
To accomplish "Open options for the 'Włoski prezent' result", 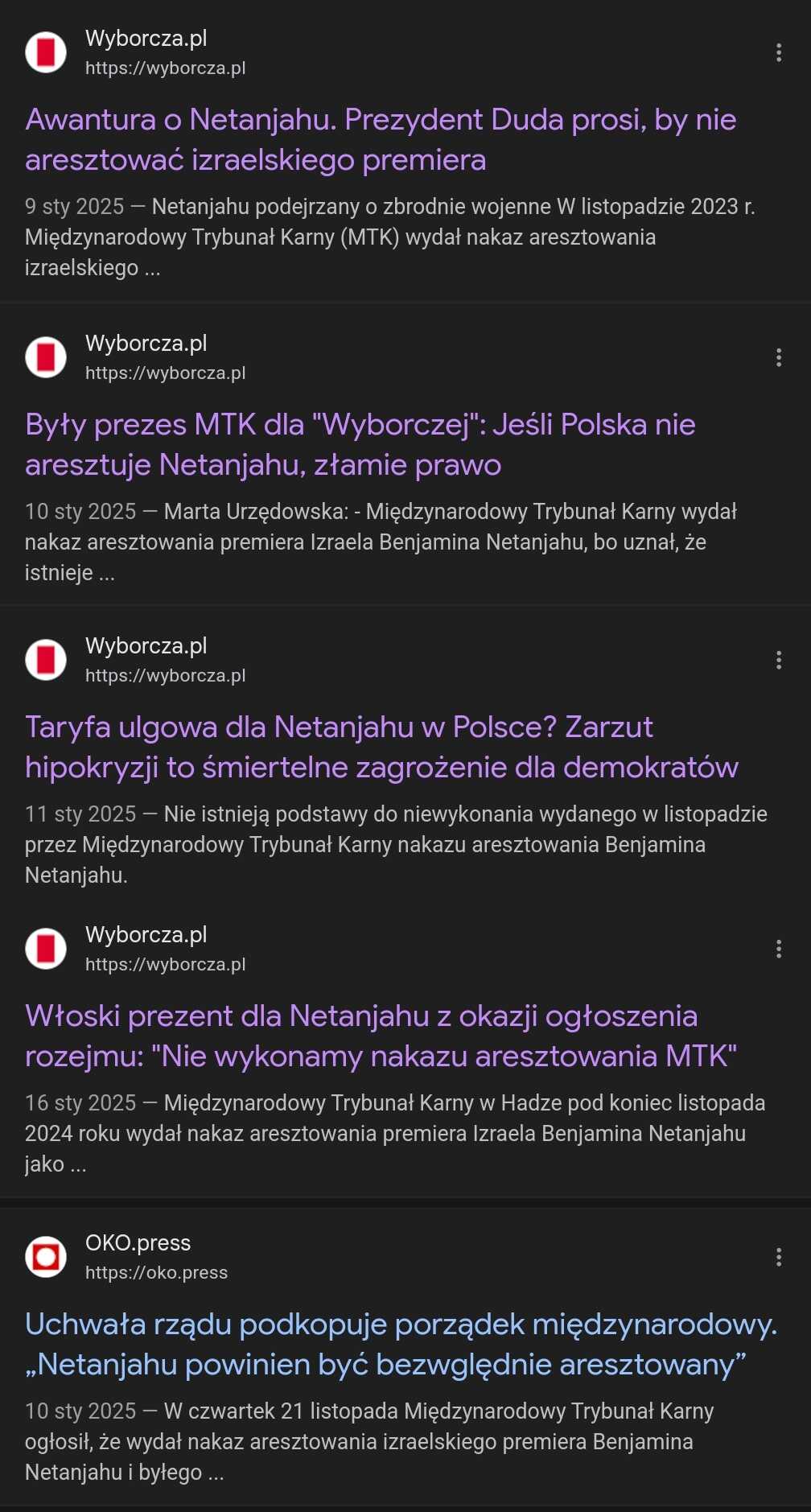I will pos(778,949).
